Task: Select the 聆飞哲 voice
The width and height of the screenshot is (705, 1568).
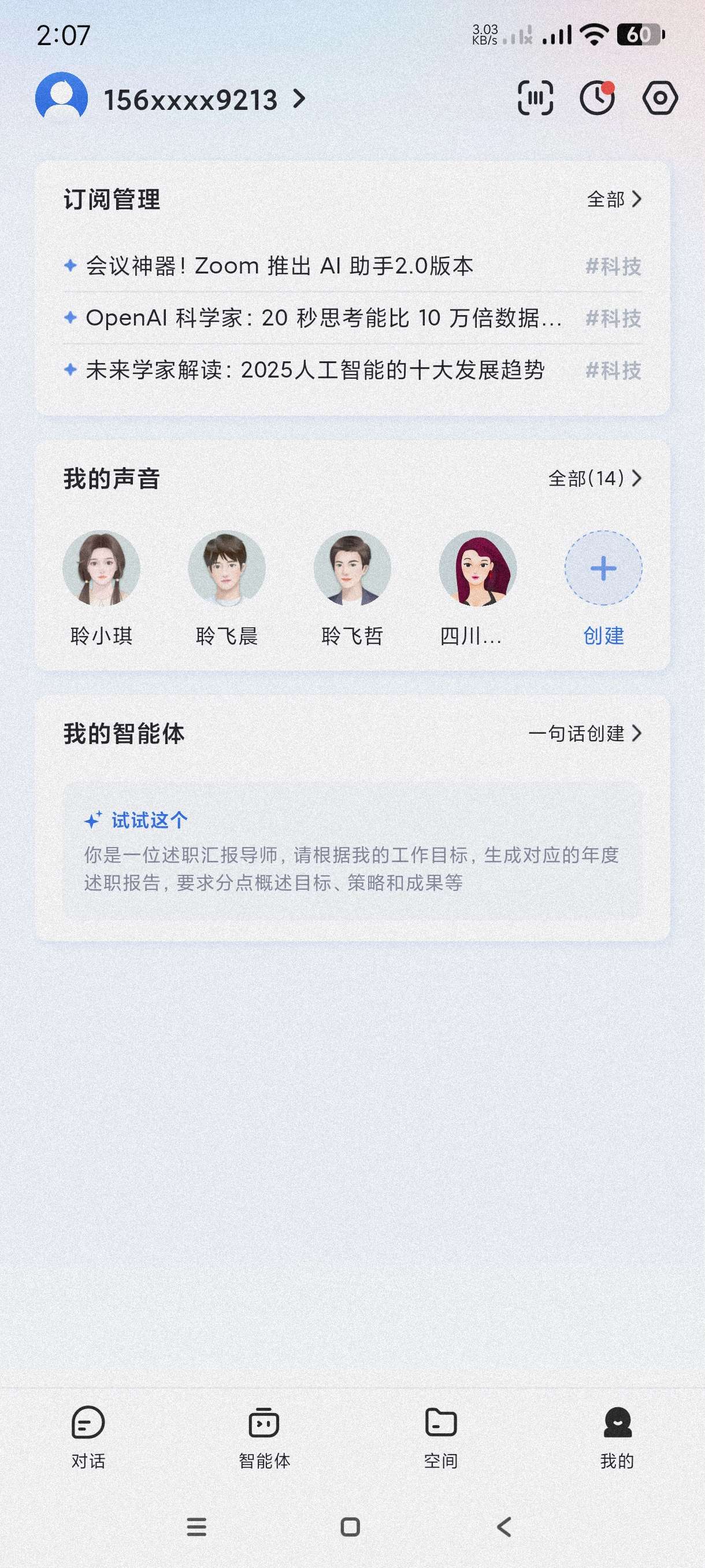Action: point(352,568)
